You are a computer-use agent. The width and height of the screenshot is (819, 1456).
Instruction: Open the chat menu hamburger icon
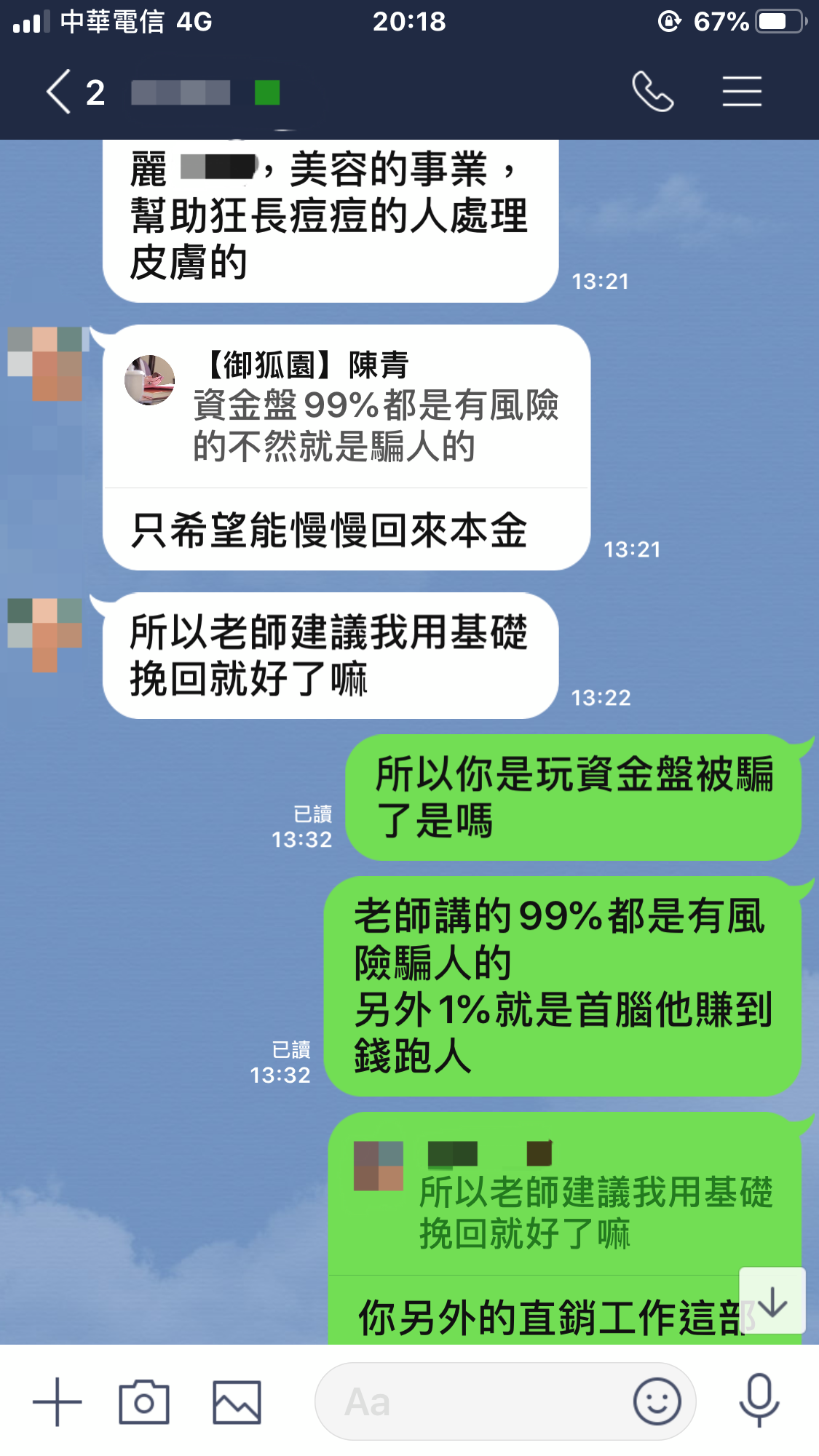[x=742, y=92]
